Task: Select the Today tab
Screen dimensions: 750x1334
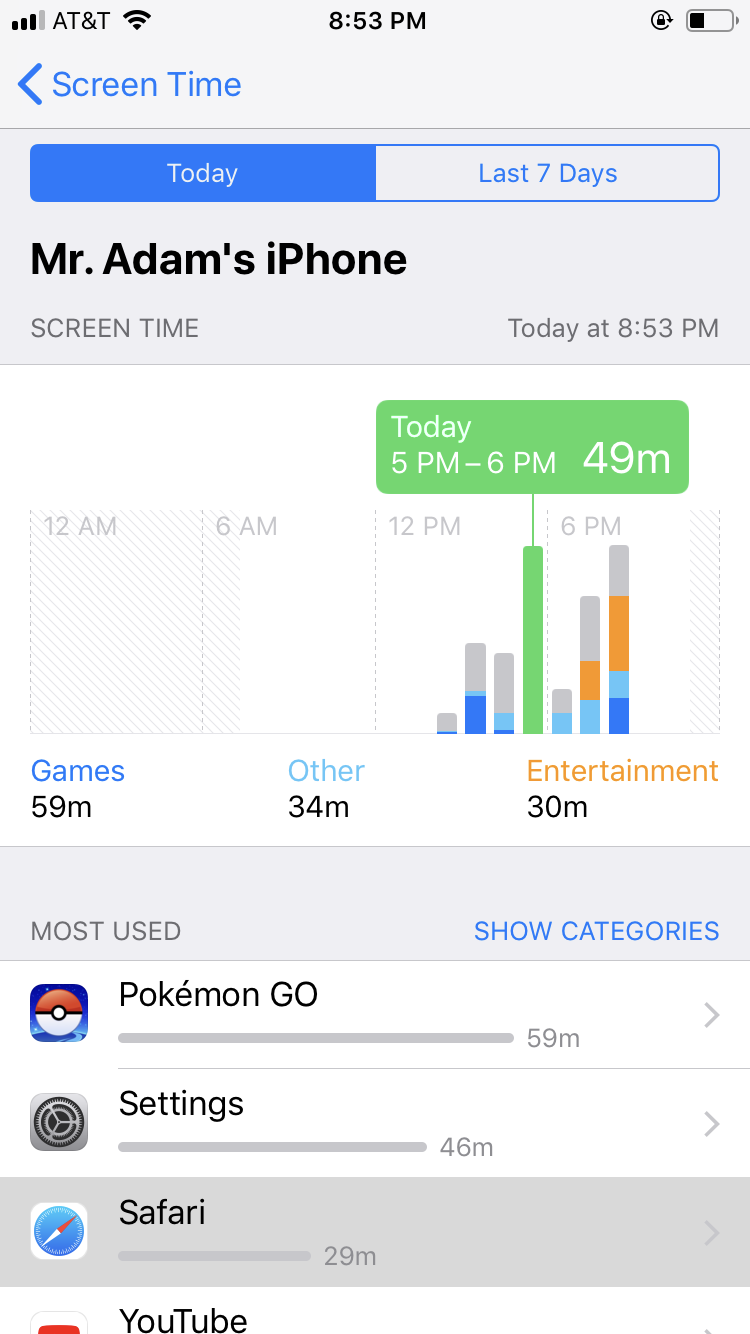Action: pyautogui.click(x=203, y=173)
